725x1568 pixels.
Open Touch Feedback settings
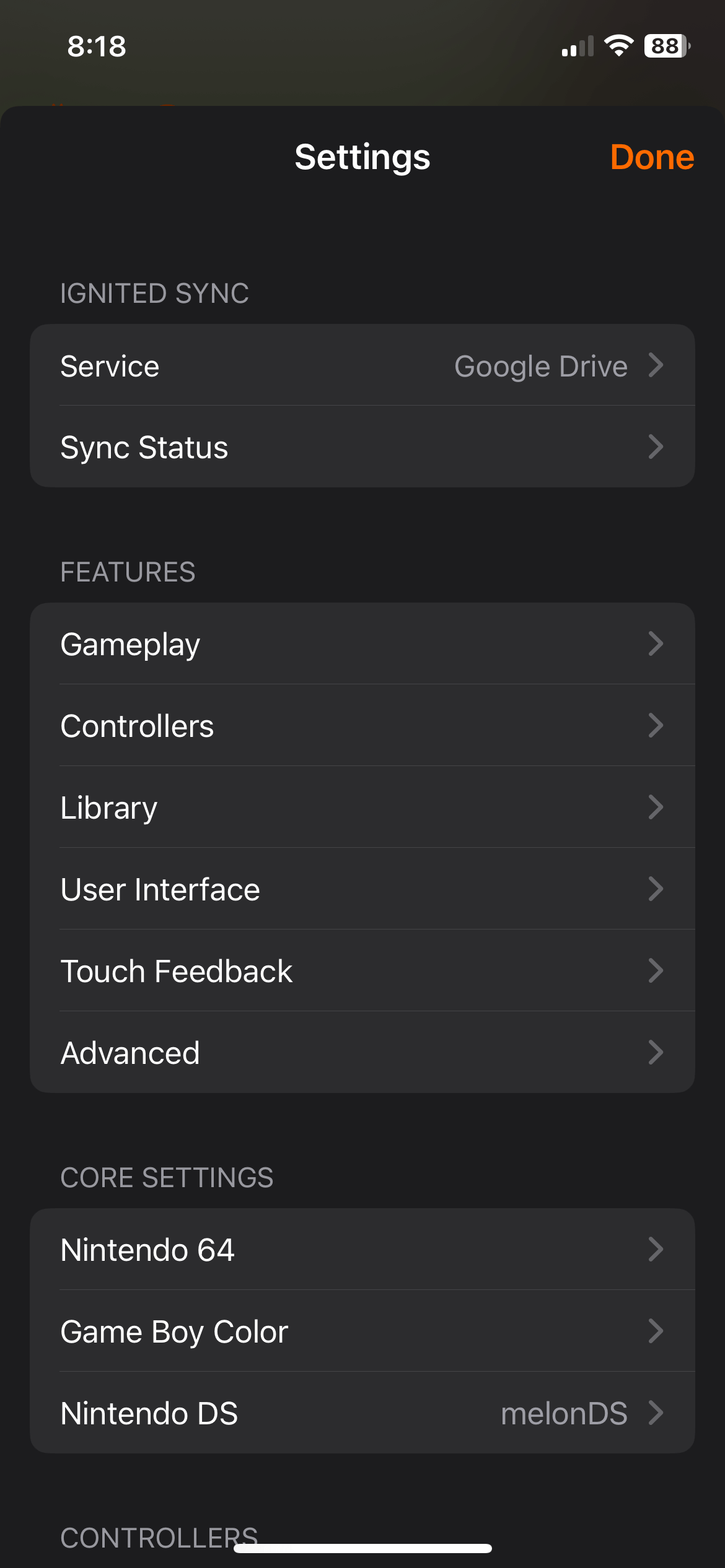coord(362,971)
